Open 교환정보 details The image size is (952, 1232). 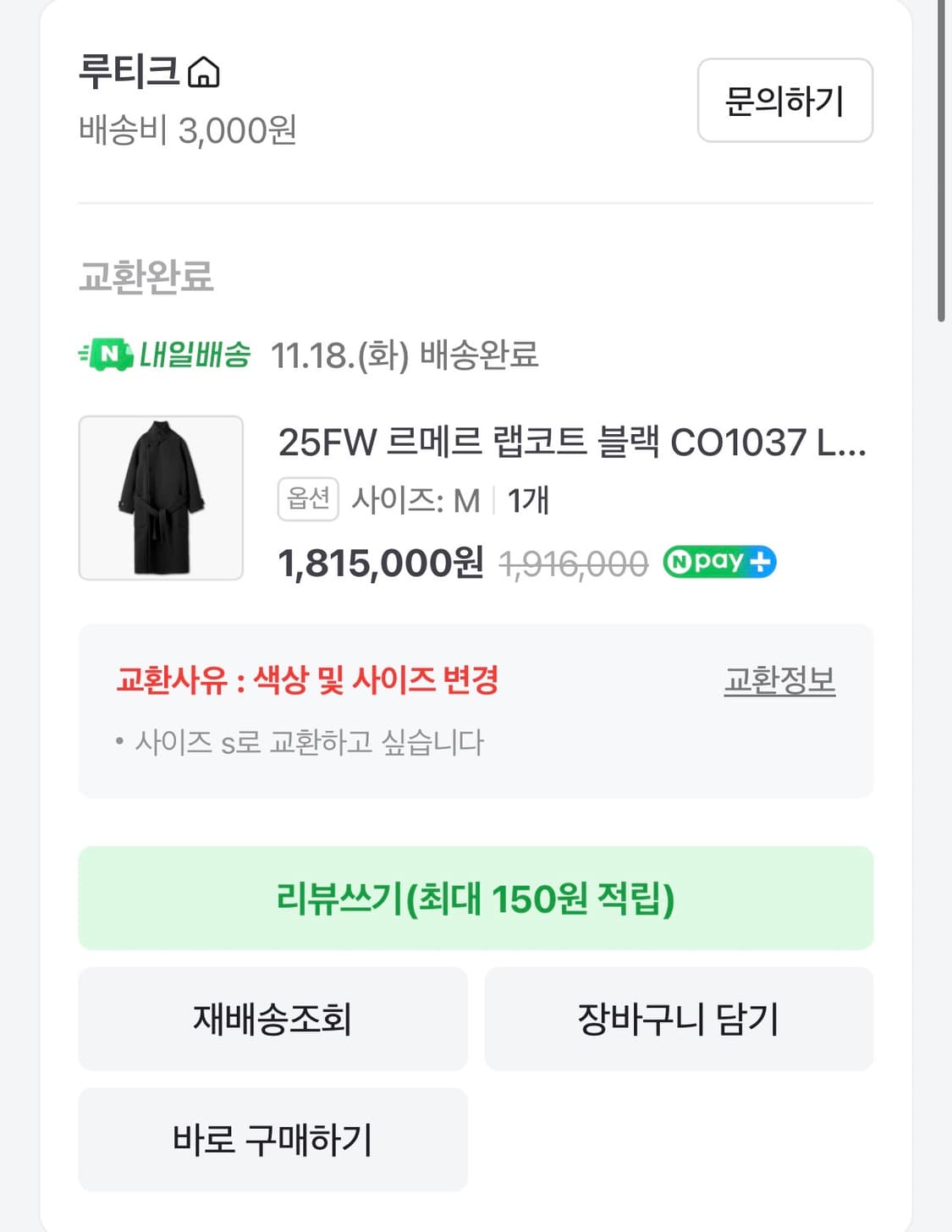point(780,680)
